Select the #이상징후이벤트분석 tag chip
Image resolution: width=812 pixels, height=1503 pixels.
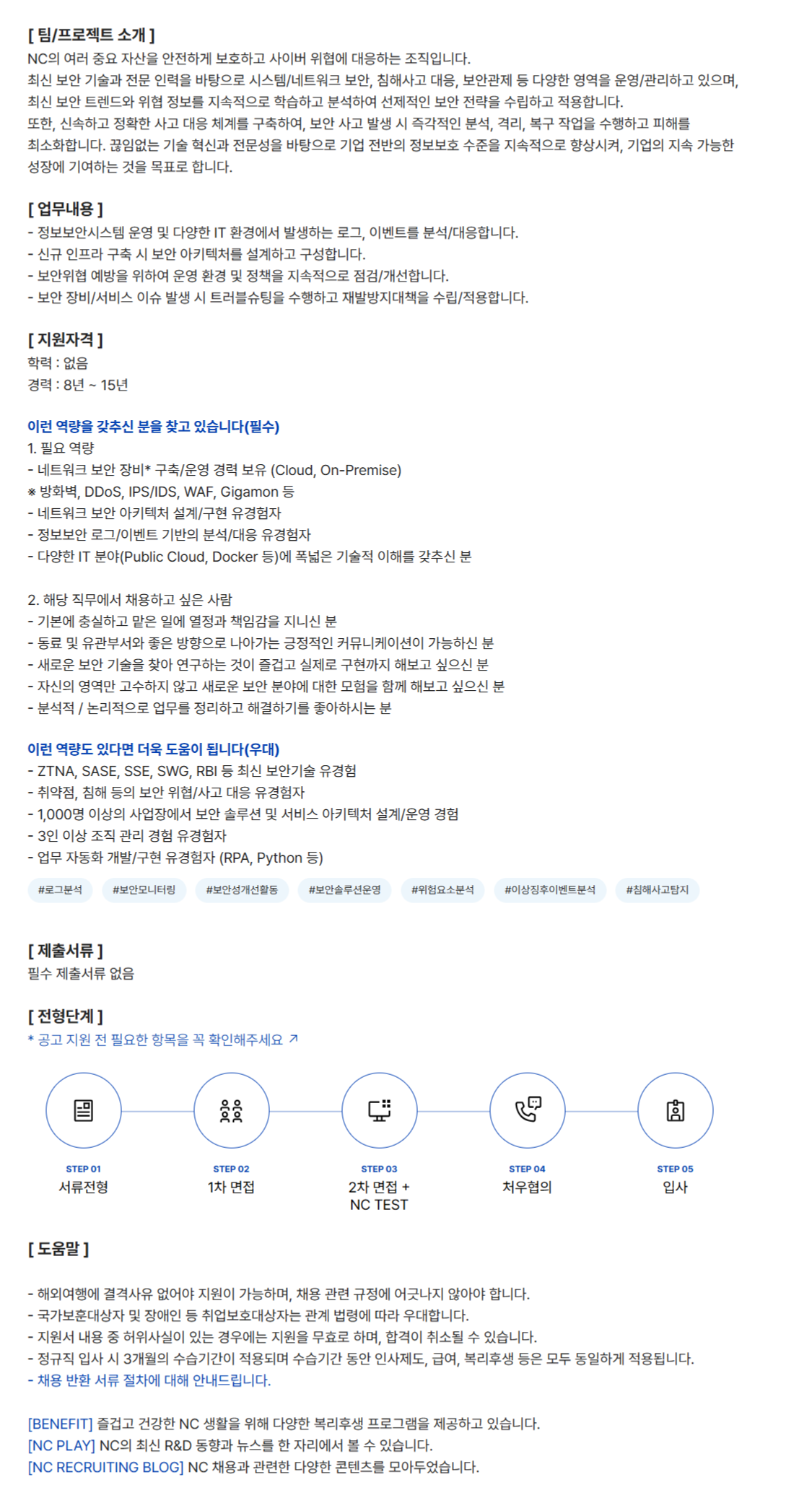pyautogui.click(x=550, y=890)
